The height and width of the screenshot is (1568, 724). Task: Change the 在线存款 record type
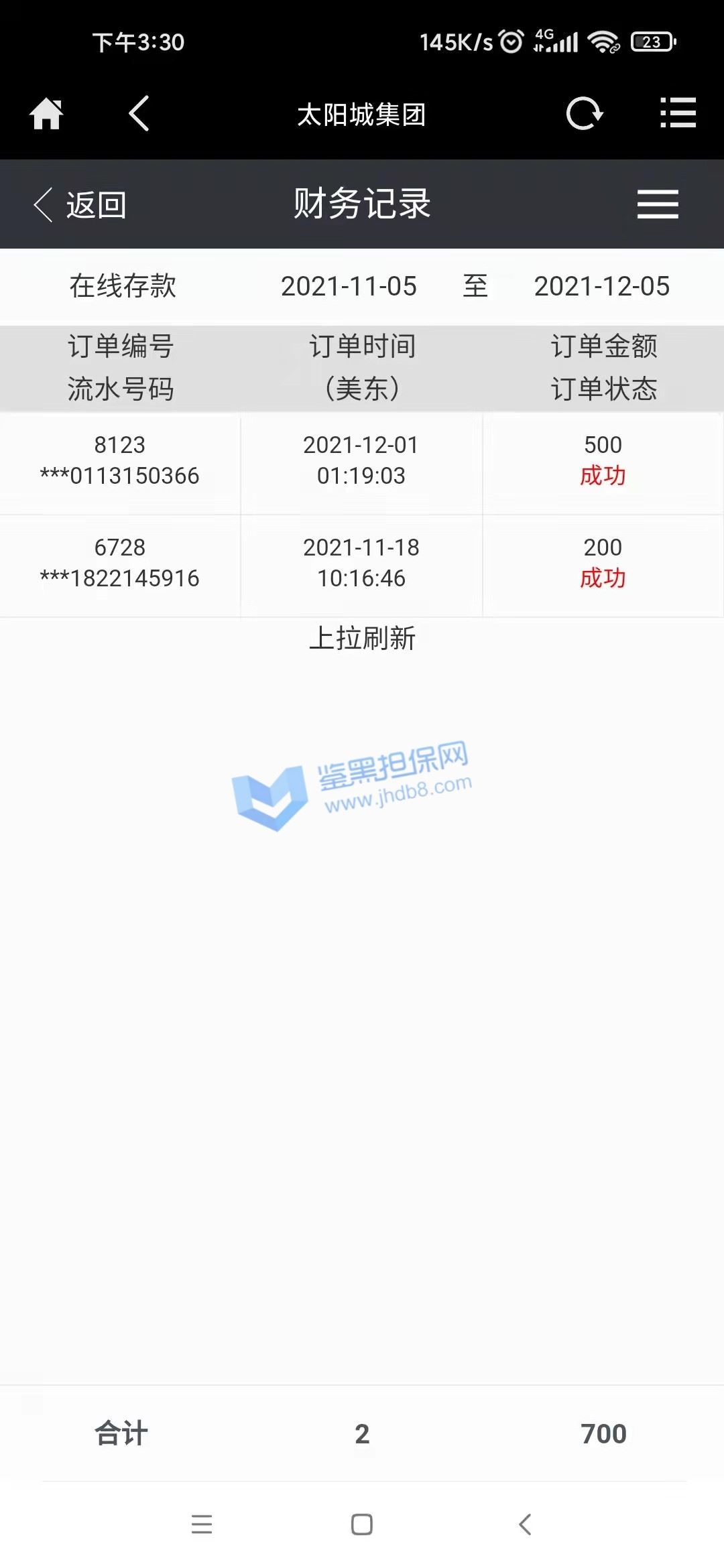(123, 286)
